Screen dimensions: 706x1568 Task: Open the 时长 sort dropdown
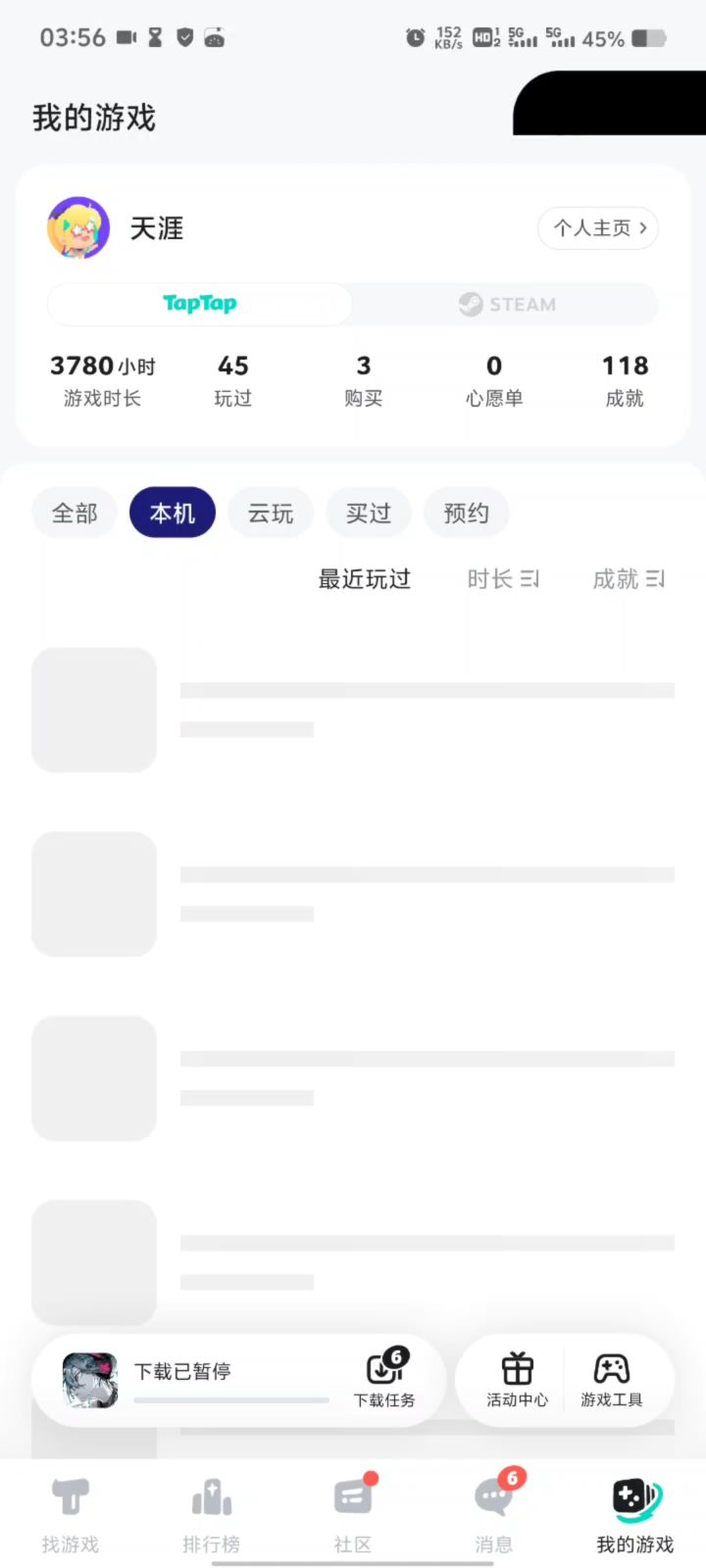pyautogui.click(x=503, y=578)
